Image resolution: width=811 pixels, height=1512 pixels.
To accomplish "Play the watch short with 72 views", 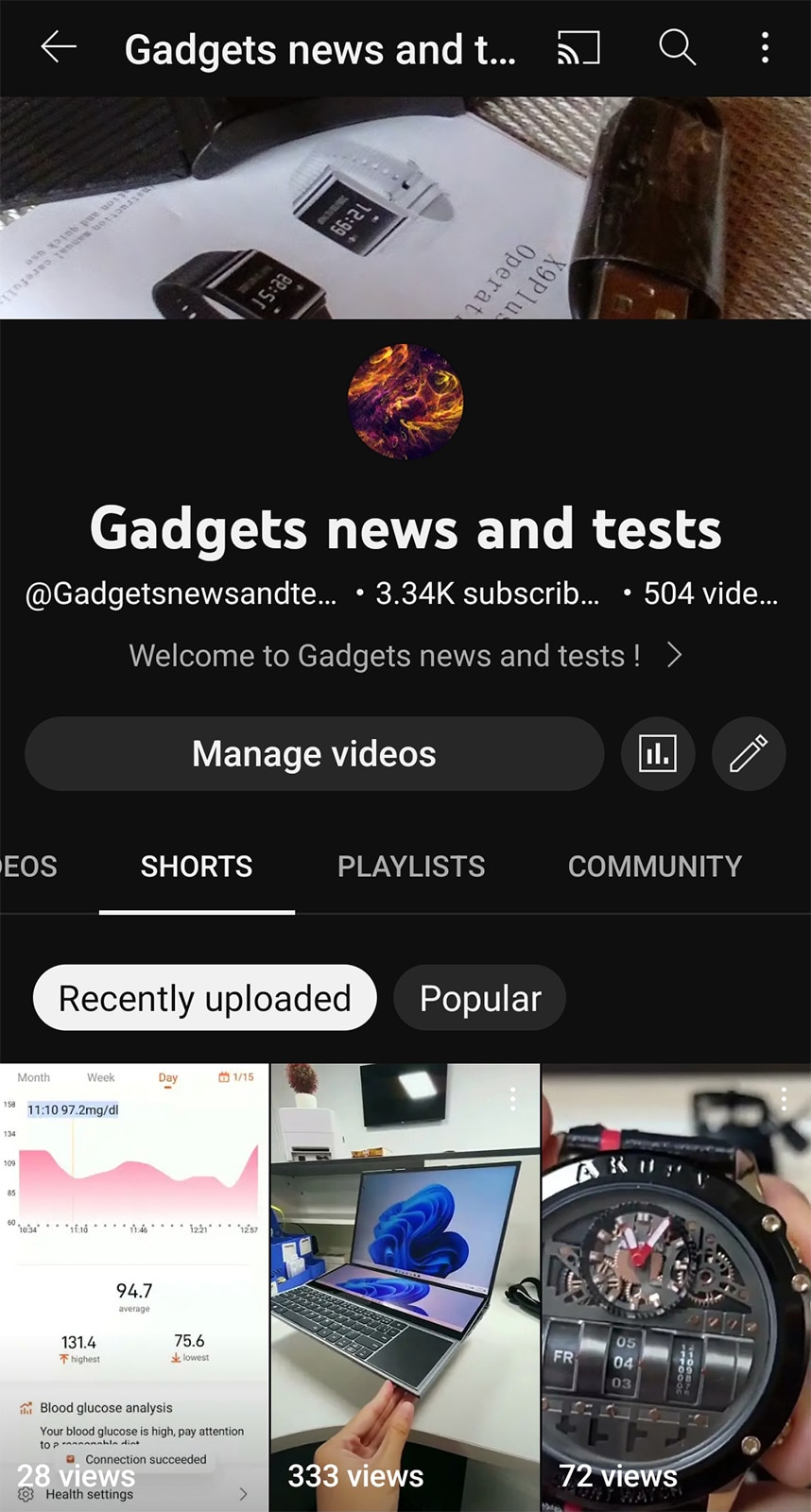I will click(x=676, y=1285).
